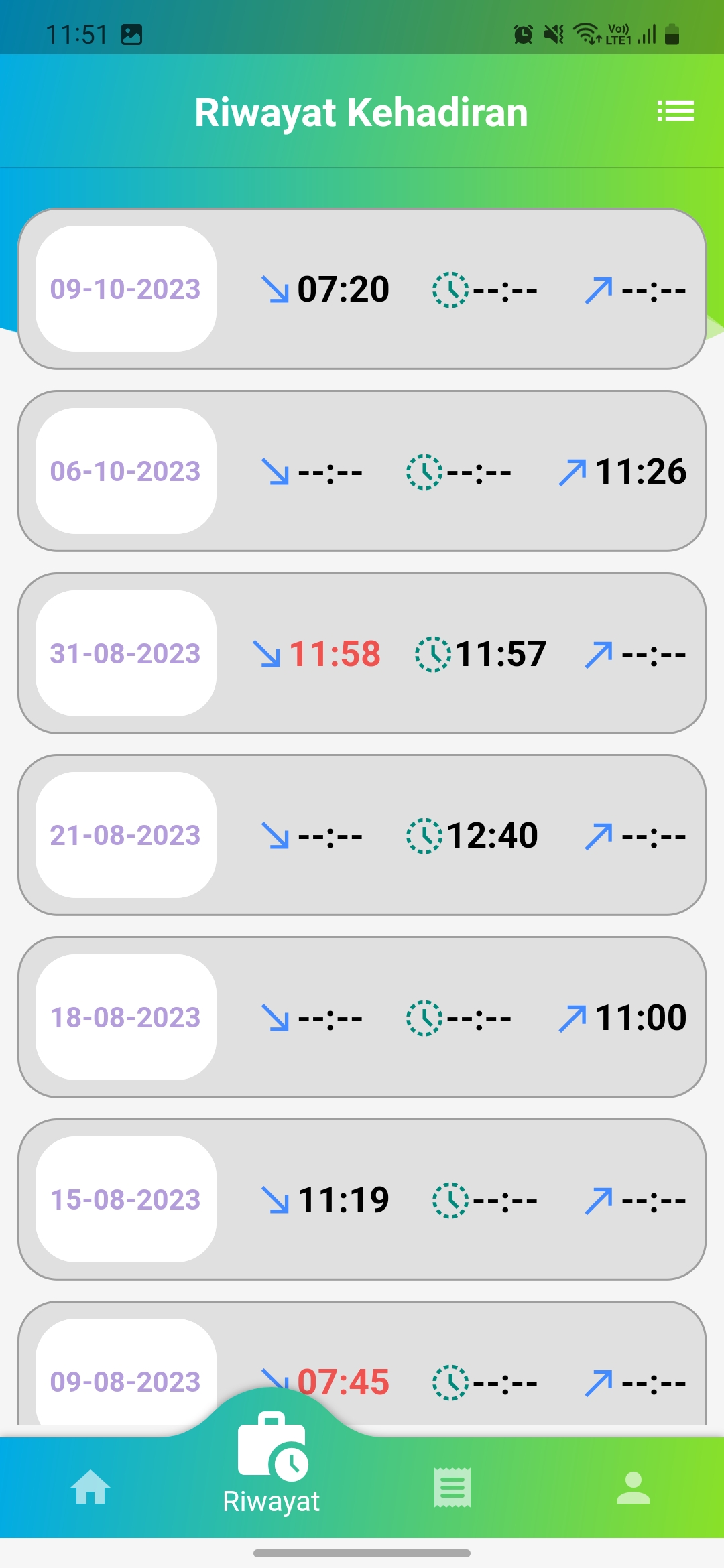View the 31-08-2023 attendance entry

pos(362,653)
